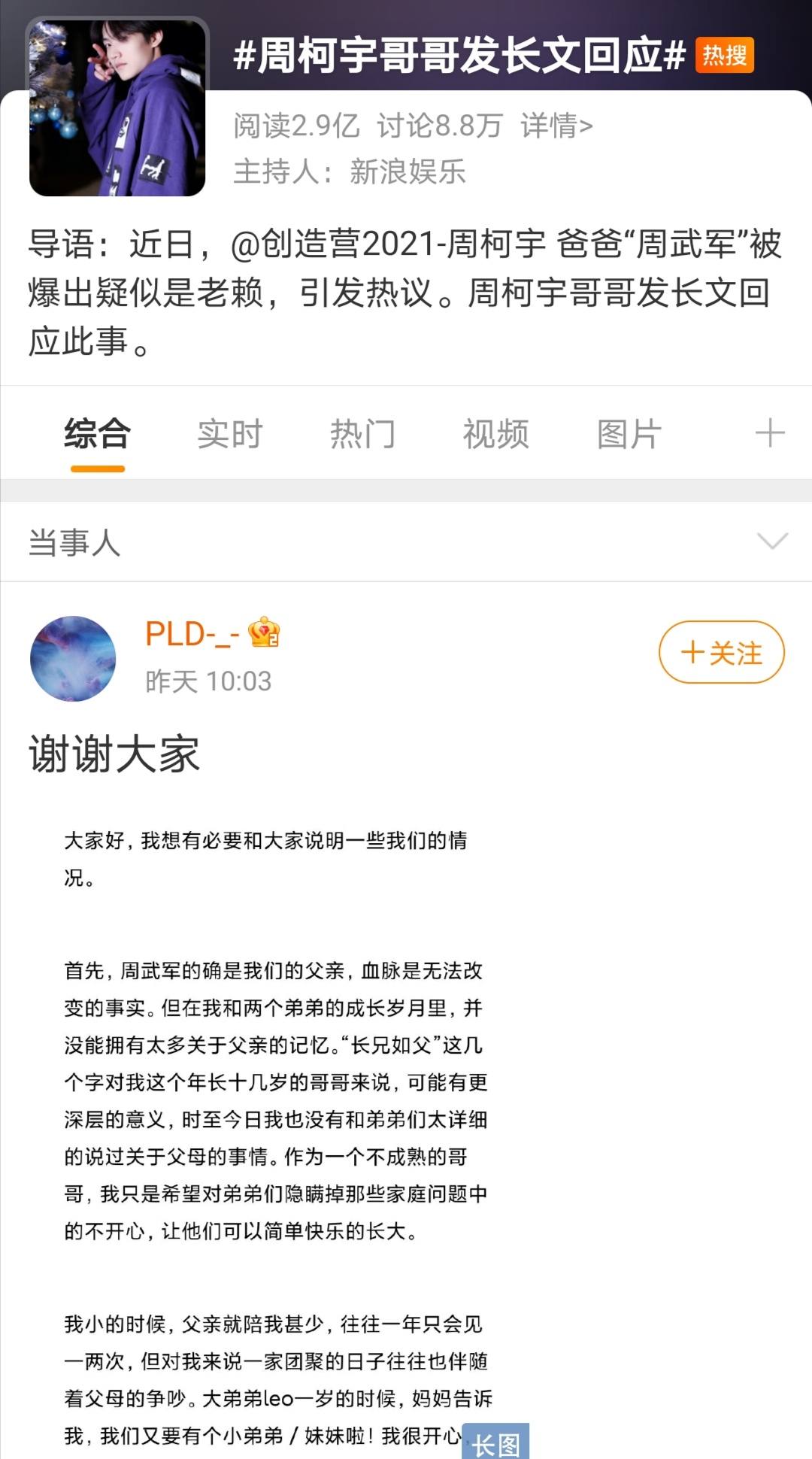
Task: Tap the plus icon beside tabs
Action: click(x=770, y=434)
